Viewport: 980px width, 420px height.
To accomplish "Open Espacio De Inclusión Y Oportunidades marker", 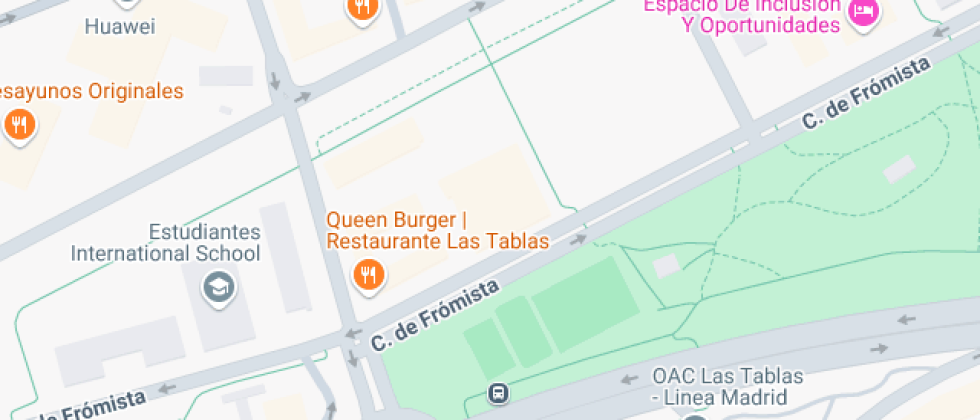I will pos(862,12).
